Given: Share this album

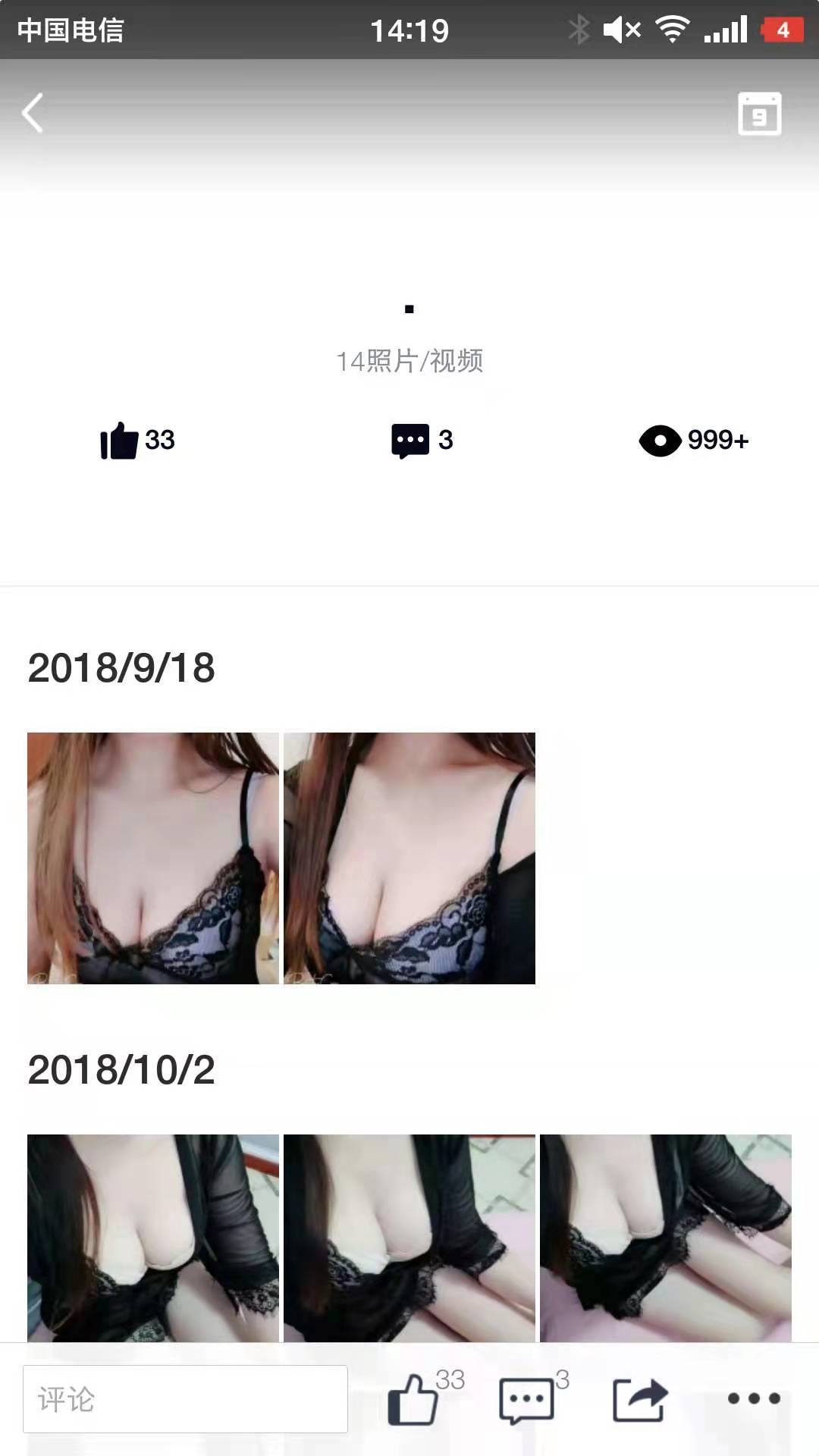Looking at the screenshot, I should point(639,1399).
